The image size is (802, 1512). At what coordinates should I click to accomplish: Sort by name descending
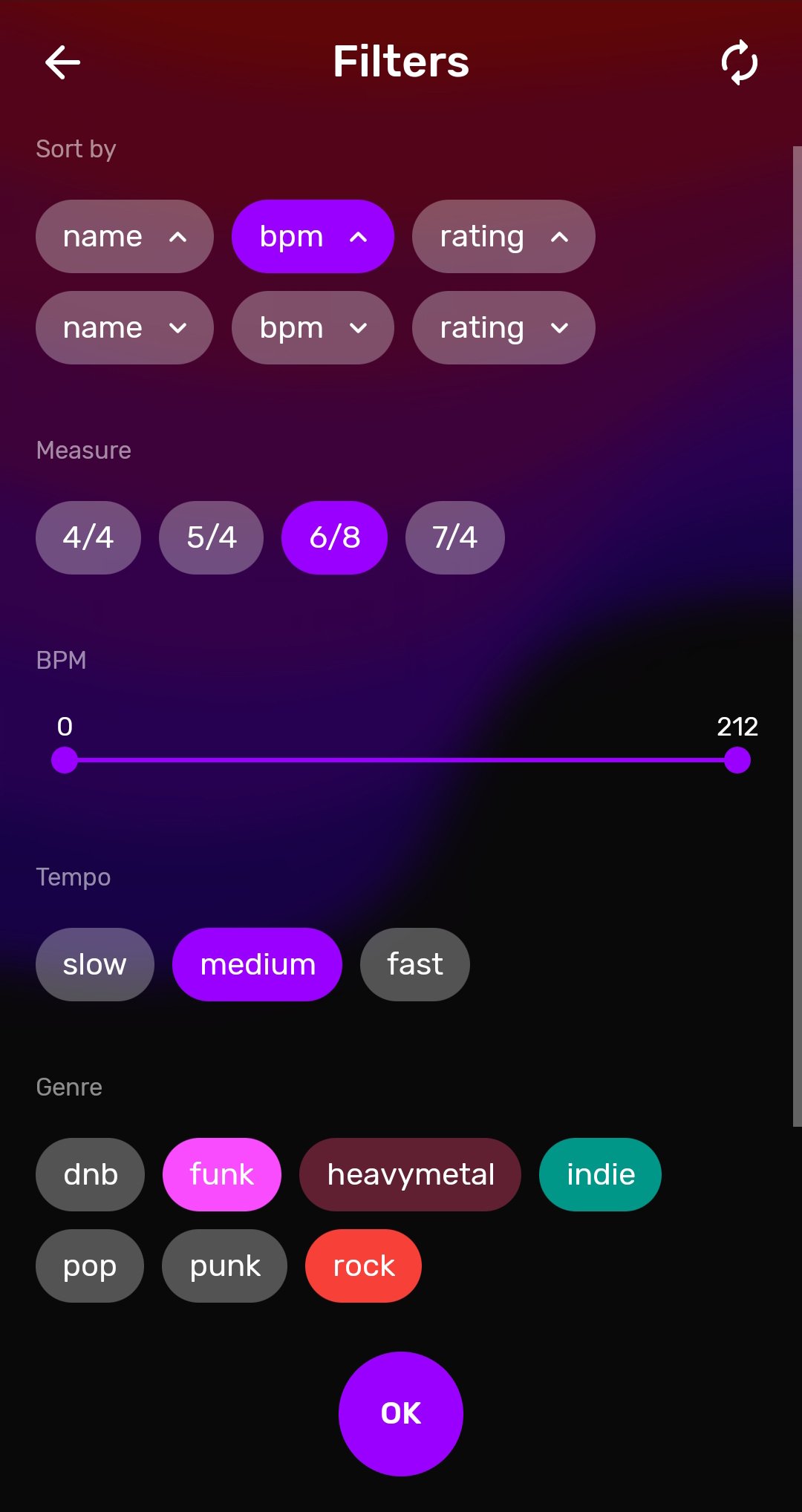click(x=125, y=327)
